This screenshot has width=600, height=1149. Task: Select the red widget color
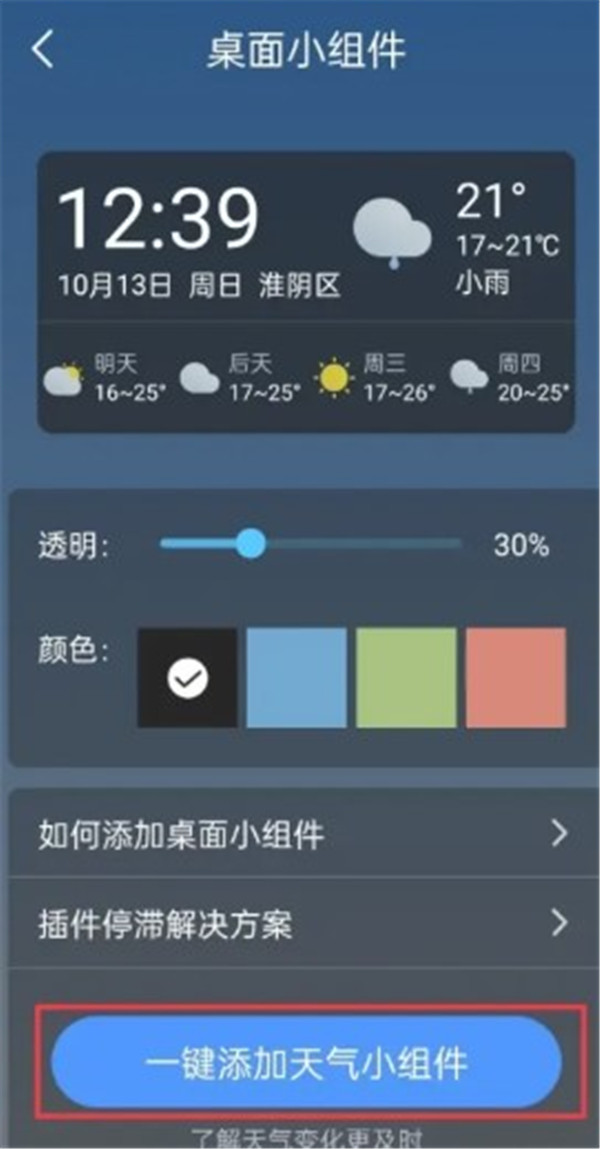coord(515,678)
